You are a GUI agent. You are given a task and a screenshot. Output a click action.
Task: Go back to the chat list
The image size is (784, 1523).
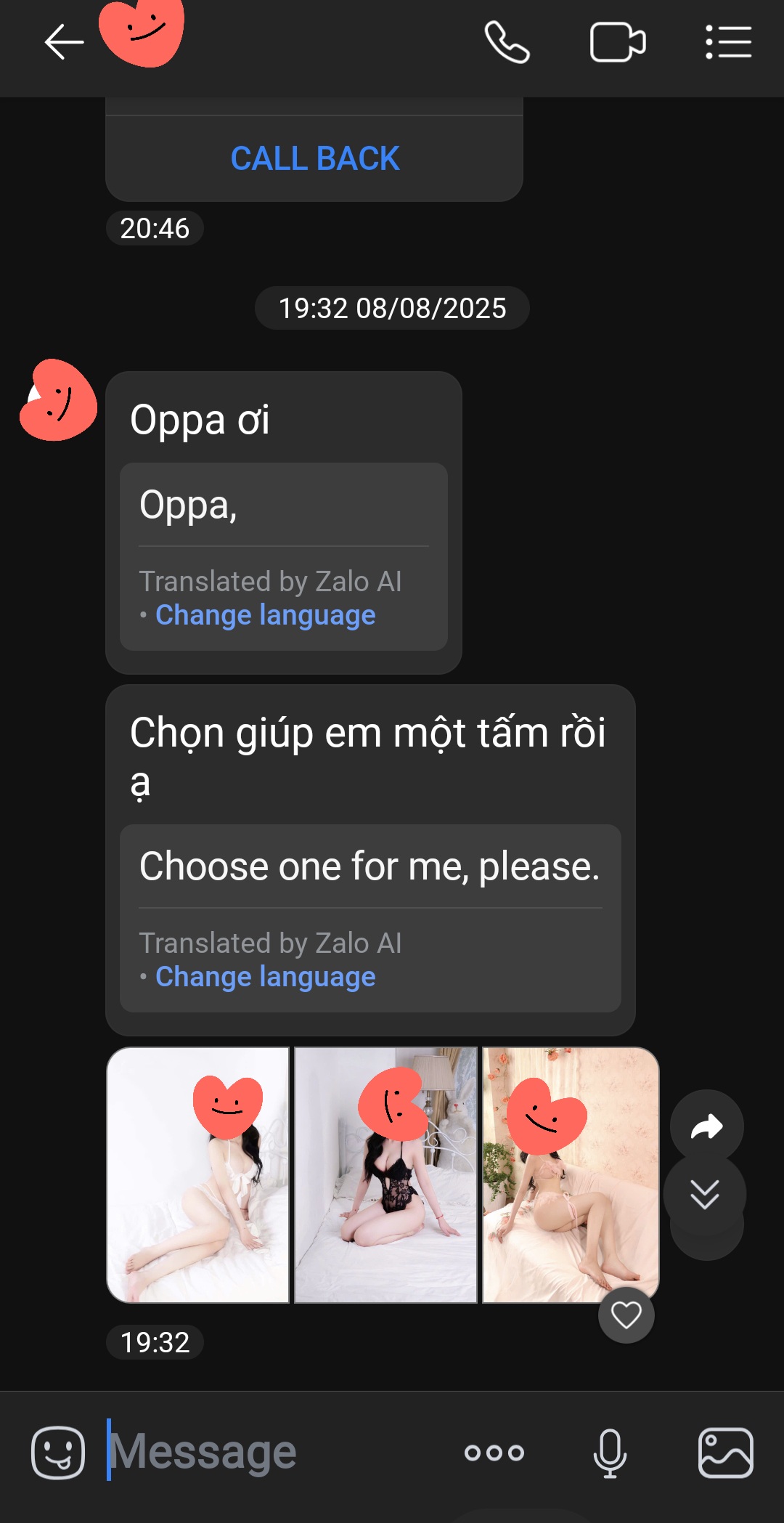pyautogui.click(x=64, y=42)
